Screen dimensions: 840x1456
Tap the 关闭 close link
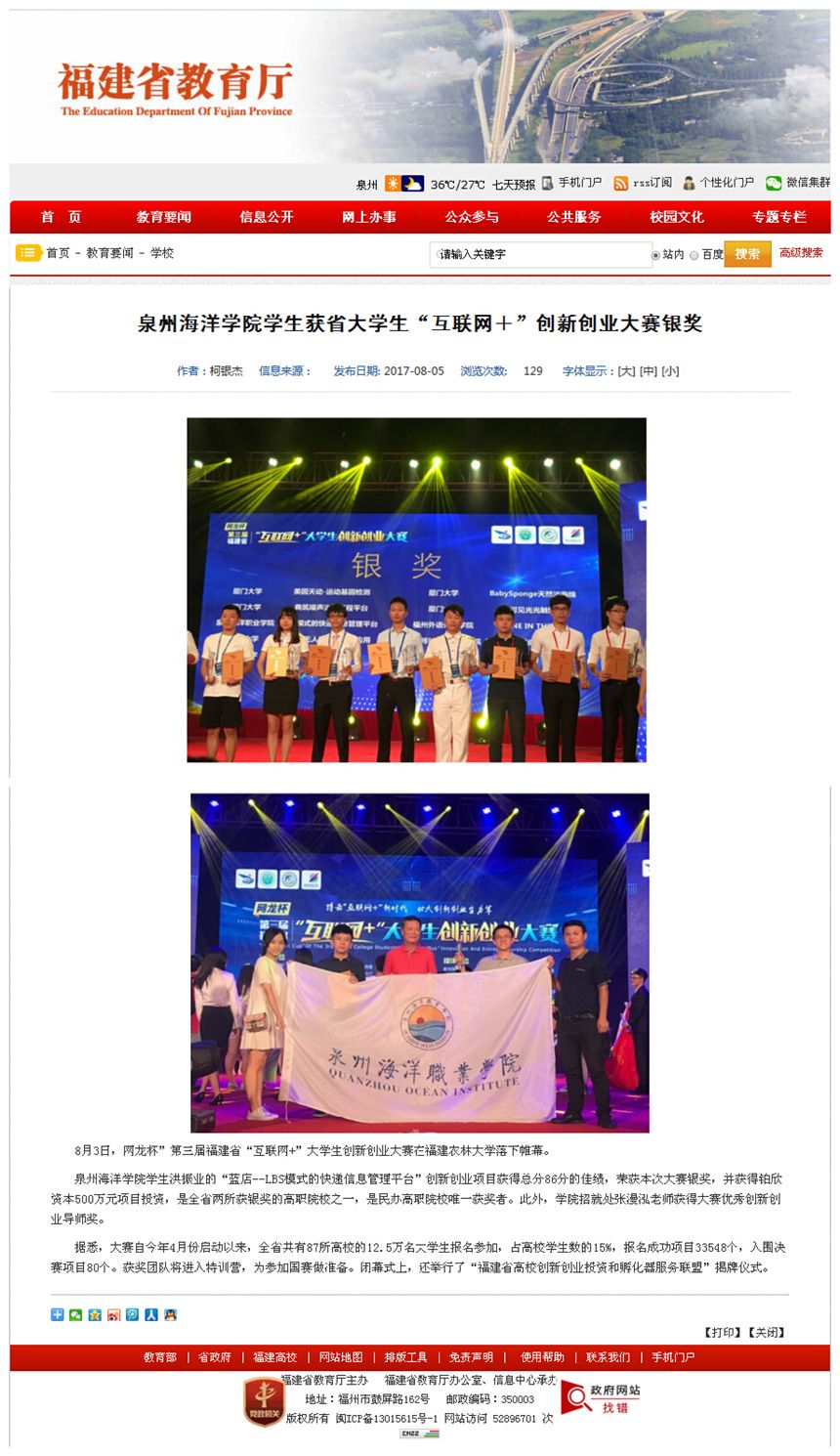point(767,1332)
